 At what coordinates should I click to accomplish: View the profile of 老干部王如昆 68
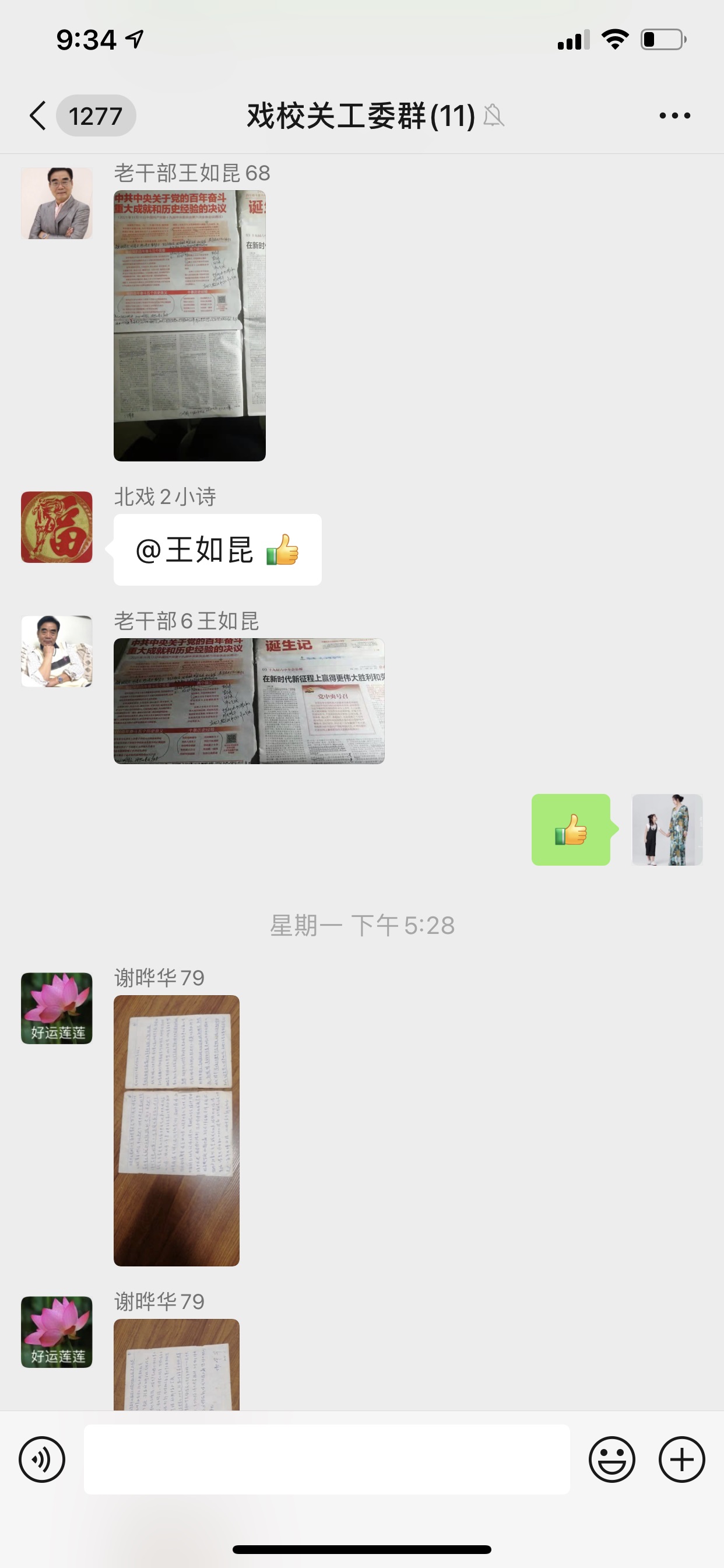tap(57, 204)
